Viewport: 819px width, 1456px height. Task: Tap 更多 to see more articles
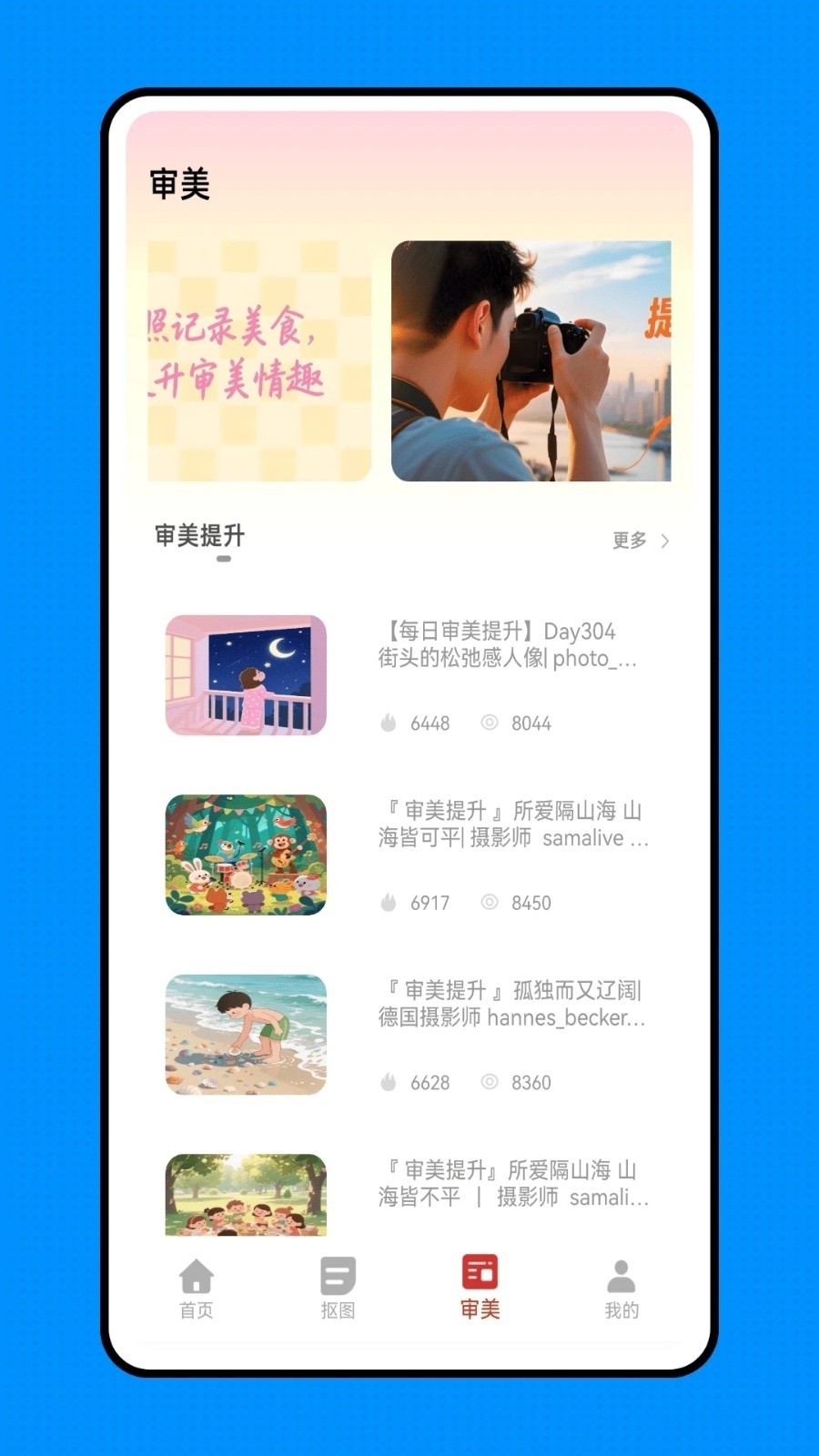(x=641, y=541)
